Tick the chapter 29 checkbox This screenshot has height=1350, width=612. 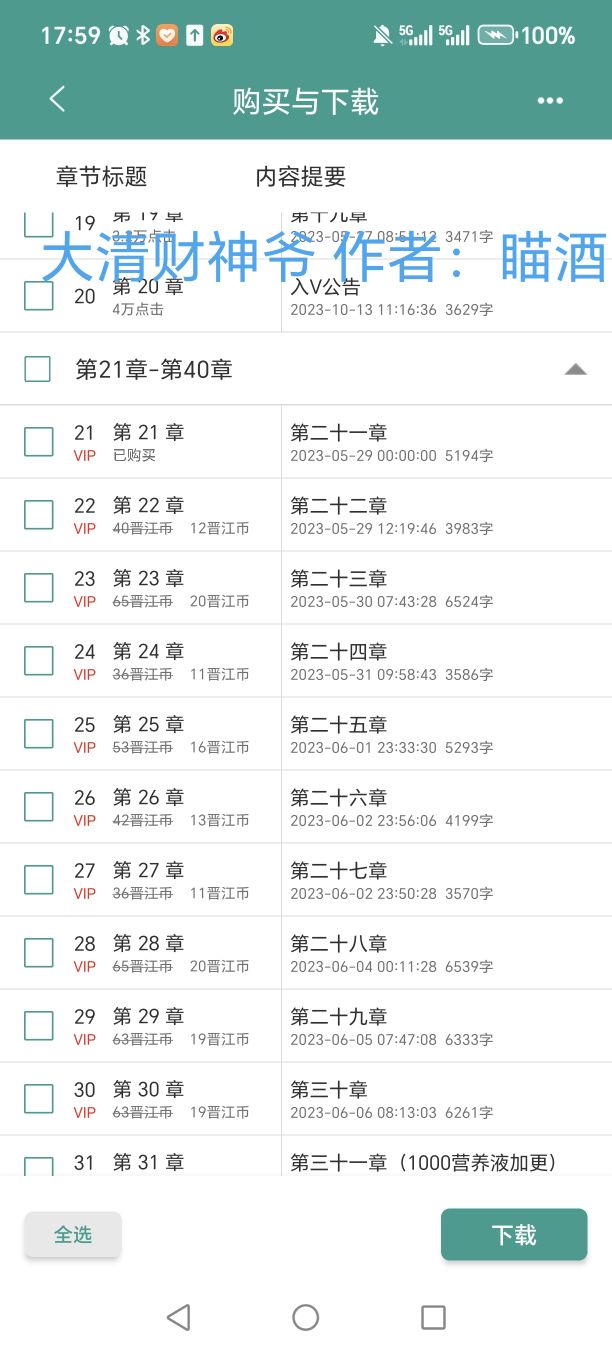pos(38,1026)
